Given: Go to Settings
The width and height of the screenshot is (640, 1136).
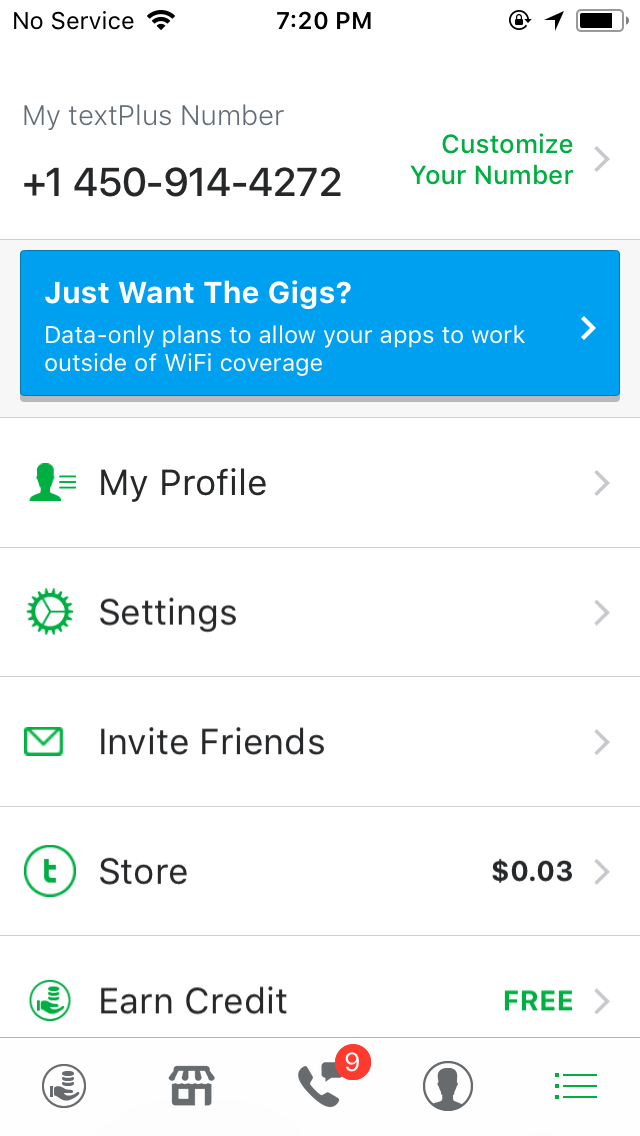Looking at the screenshot, I should coord(320,612).
